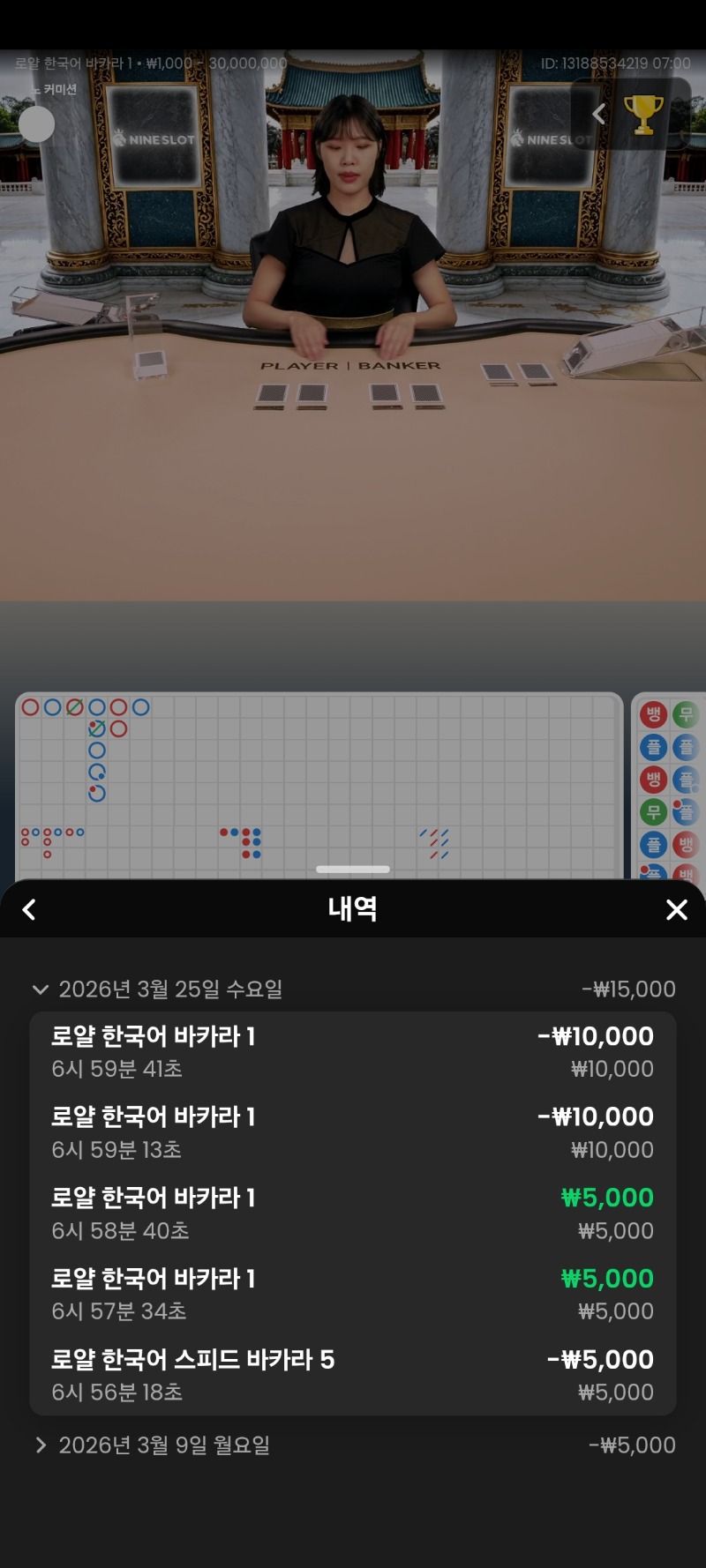This screenshot has height=1568, width=706.
Task: Close the 내역 history panel
Action: point(676,909)
